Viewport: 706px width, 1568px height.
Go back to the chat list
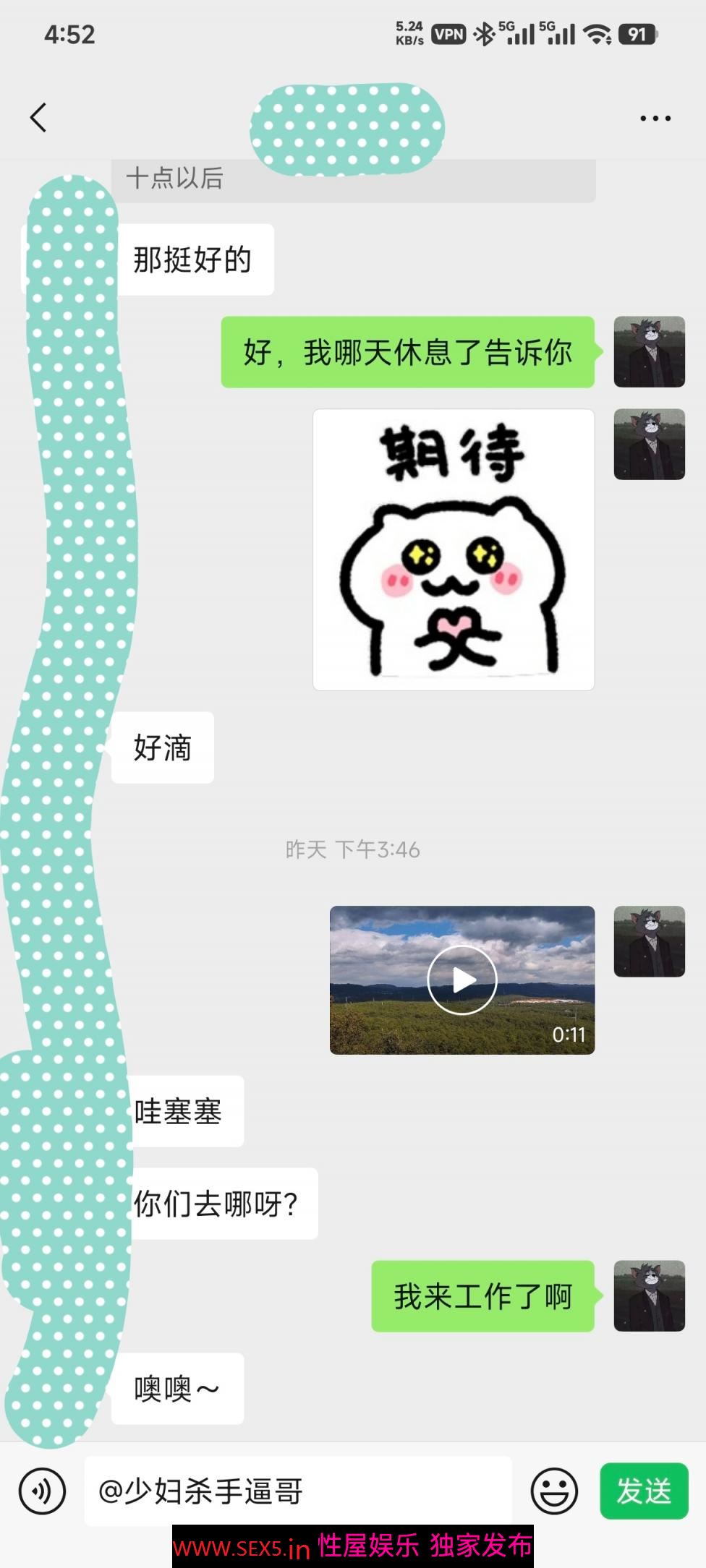click(x=38, y=117)
